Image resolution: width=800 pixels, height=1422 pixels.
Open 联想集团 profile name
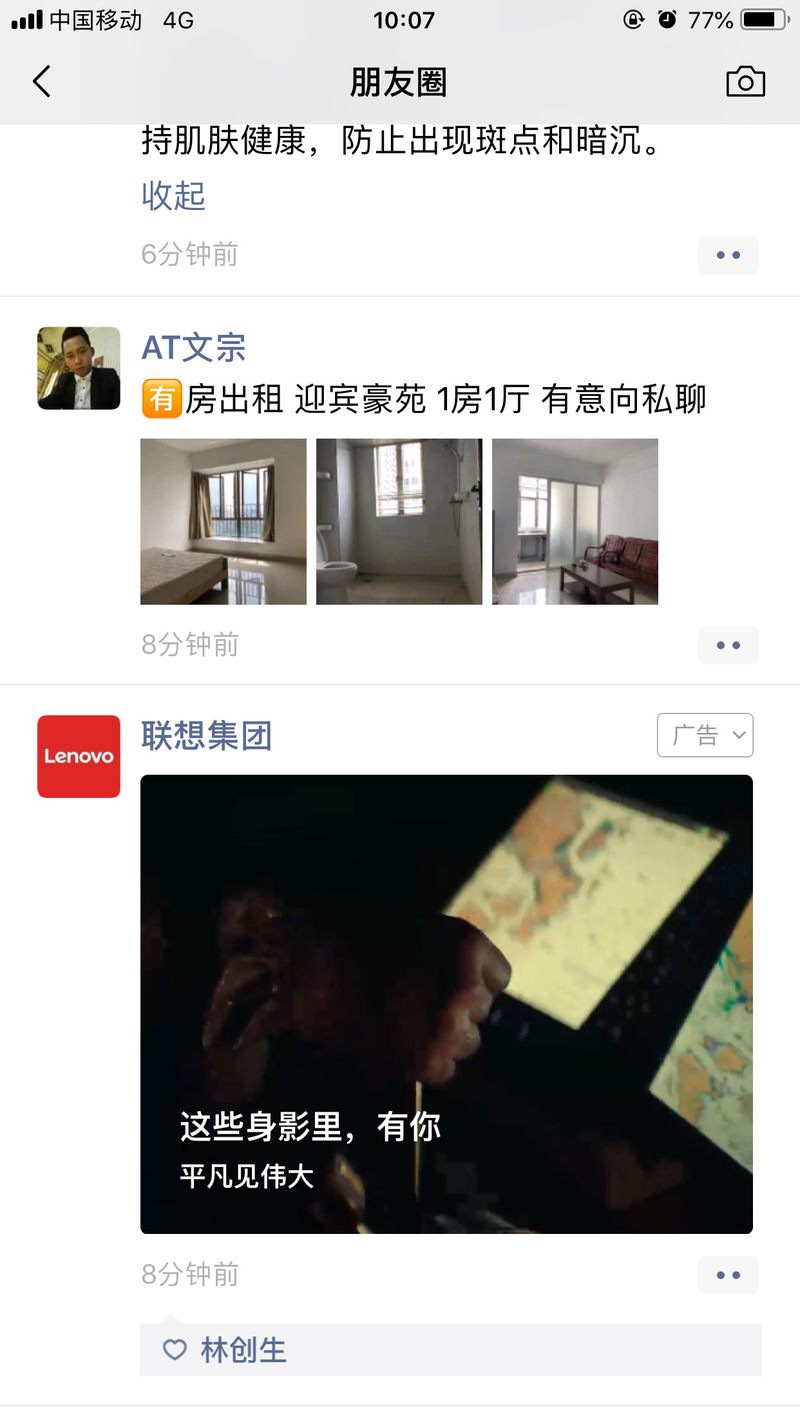207,736
